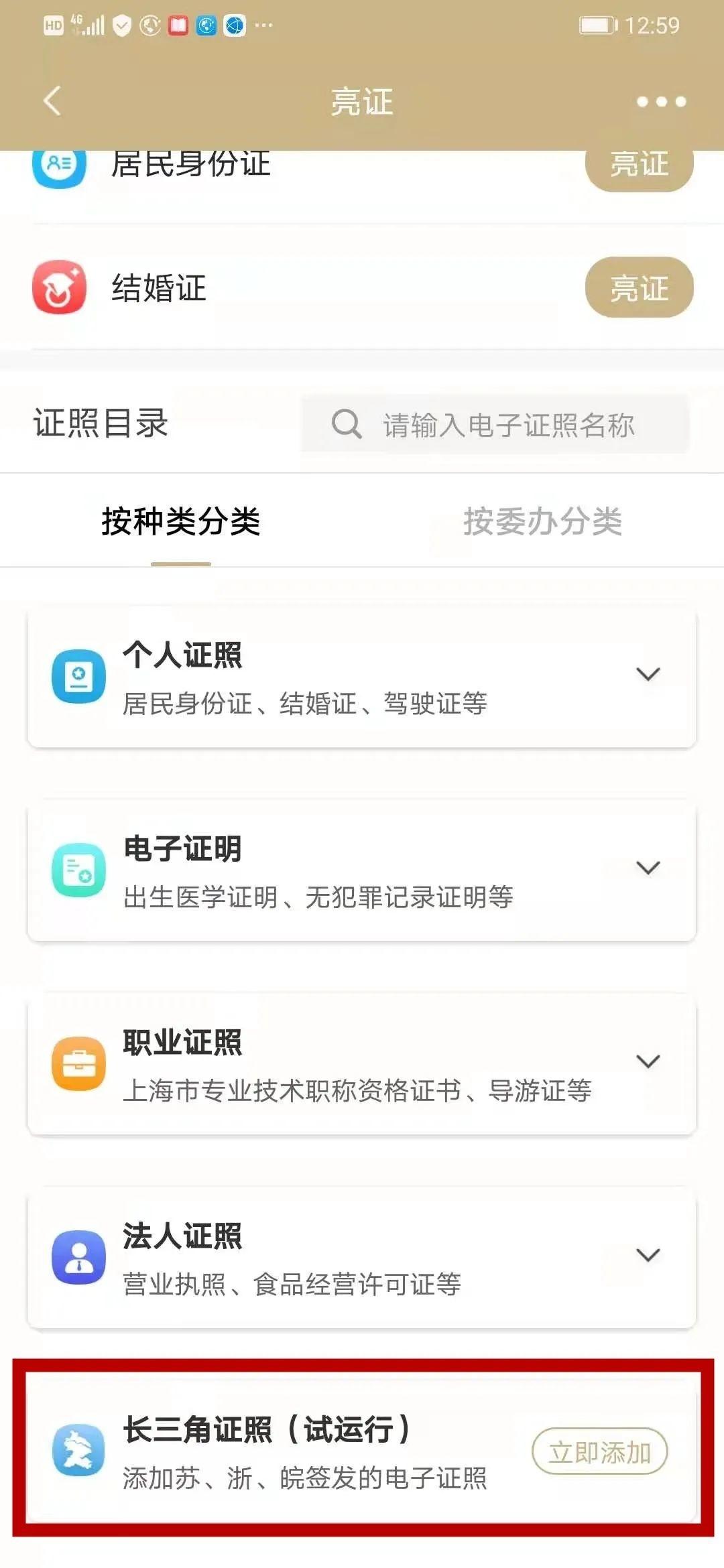The height and width of the screenshot is (1568, 724).
Task: Expand the 职业证照 category
Action: tap(648, 1061)
